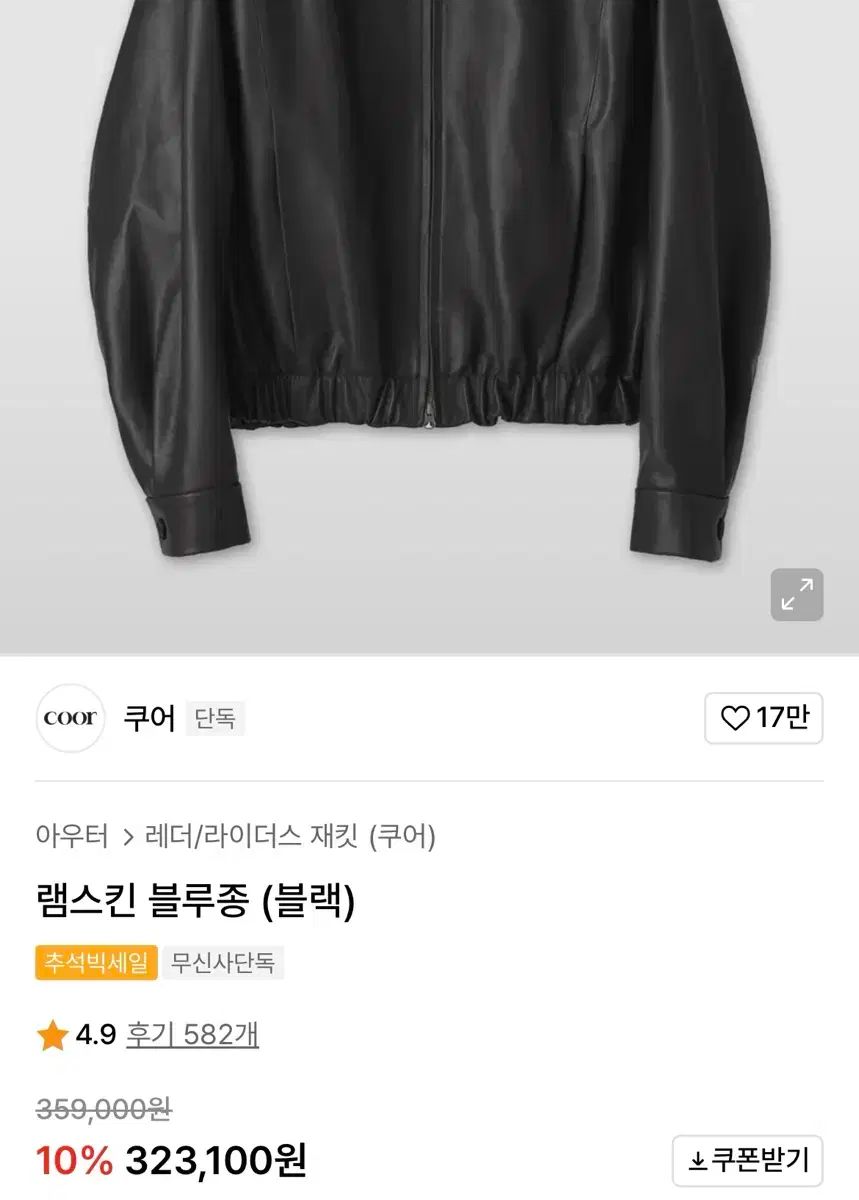Like the product with 17만 hearts
This screenshot has height=1200, width=859.
pos(763,718)
